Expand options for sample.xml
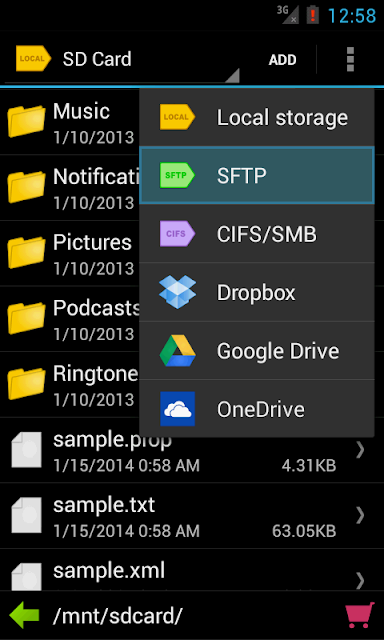Screen dimensions: 384x640 tap(360, 580)
